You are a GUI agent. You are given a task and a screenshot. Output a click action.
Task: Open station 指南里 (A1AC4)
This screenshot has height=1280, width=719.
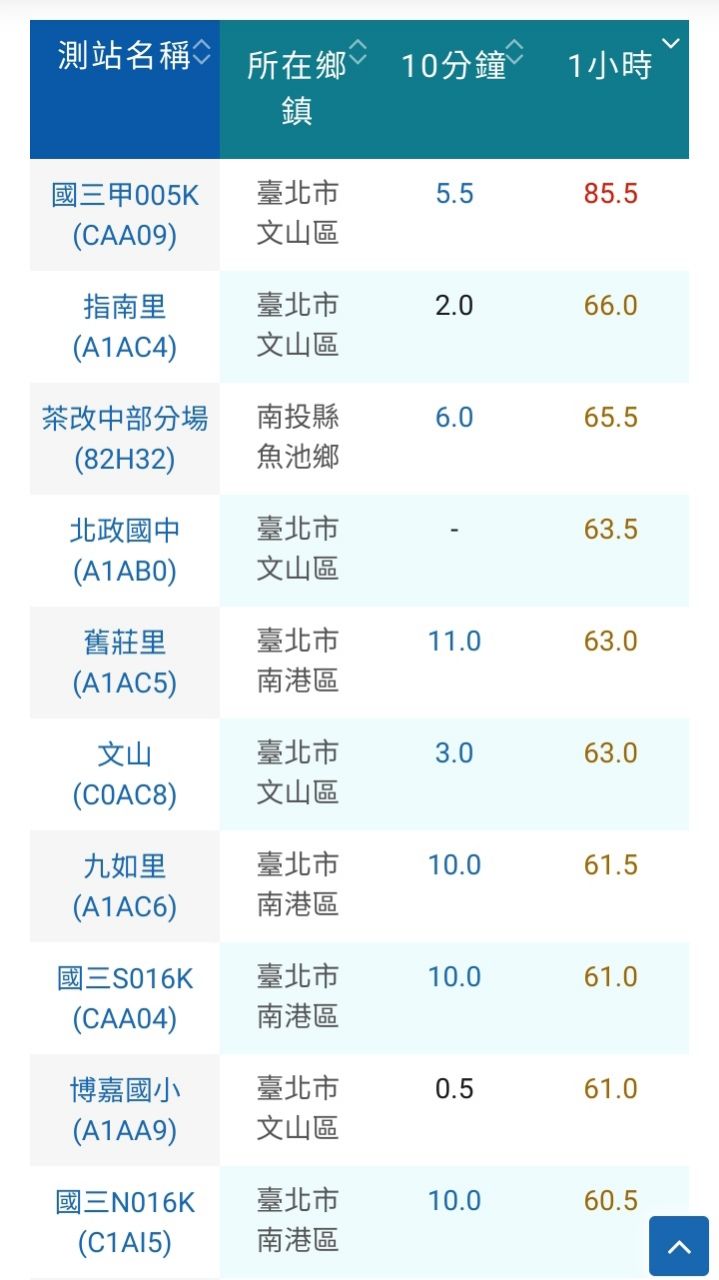125,327
